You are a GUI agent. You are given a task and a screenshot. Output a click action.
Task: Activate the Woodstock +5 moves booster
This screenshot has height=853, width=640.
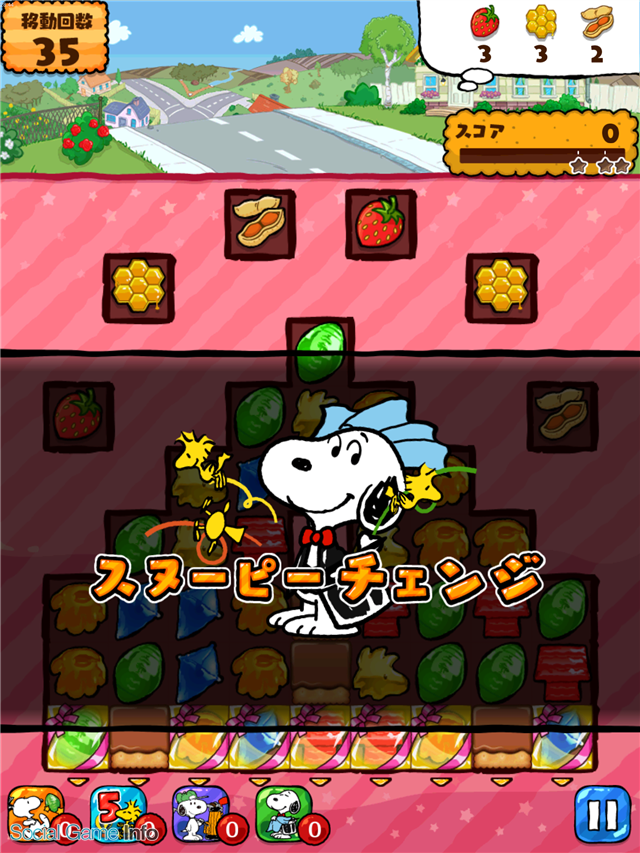pyautogui.click(x=118, y=813)
